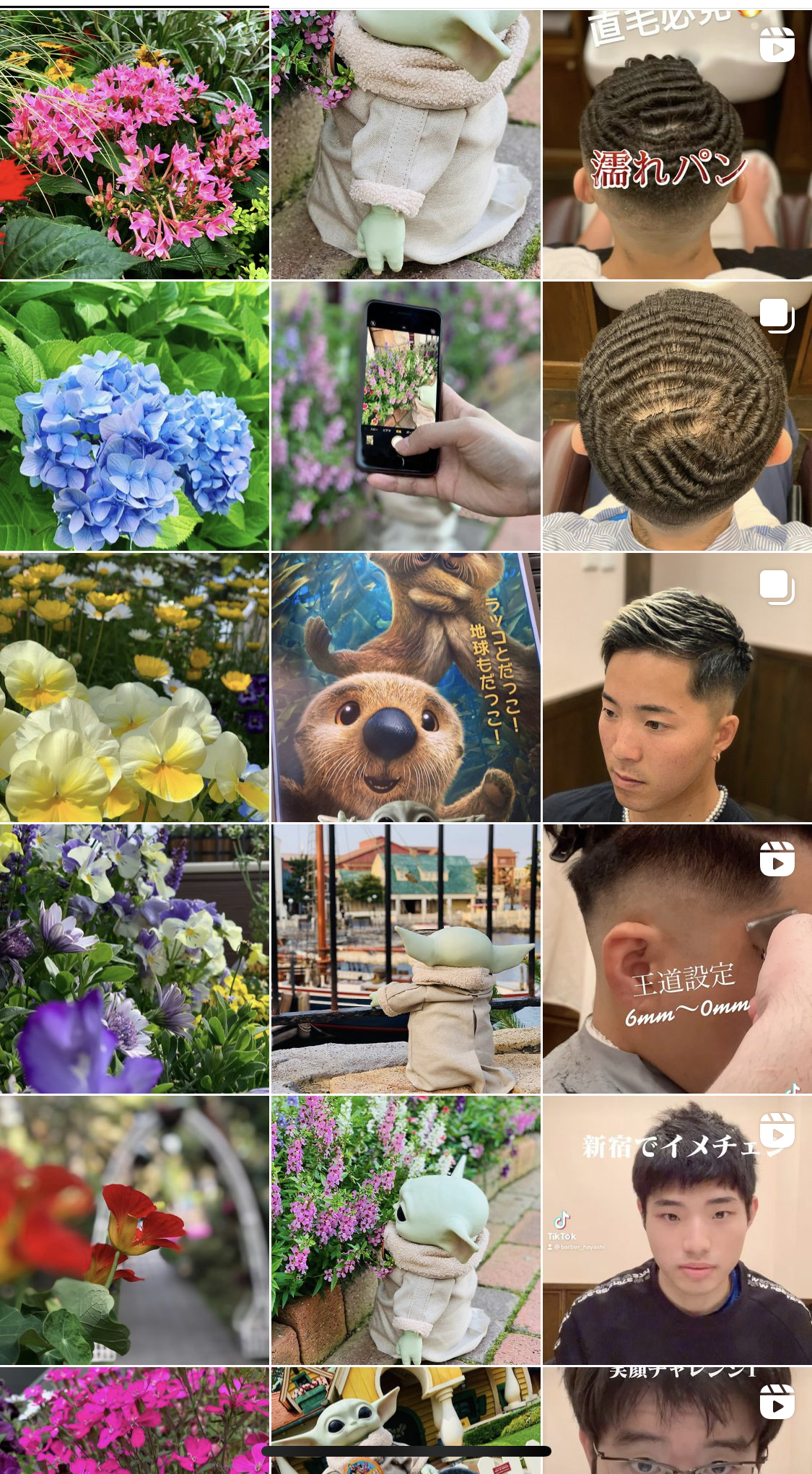Play the 王道設定 6mm〜0mm fade reel
Viewport: 812px width, 1474px height.
pos(677,959)
